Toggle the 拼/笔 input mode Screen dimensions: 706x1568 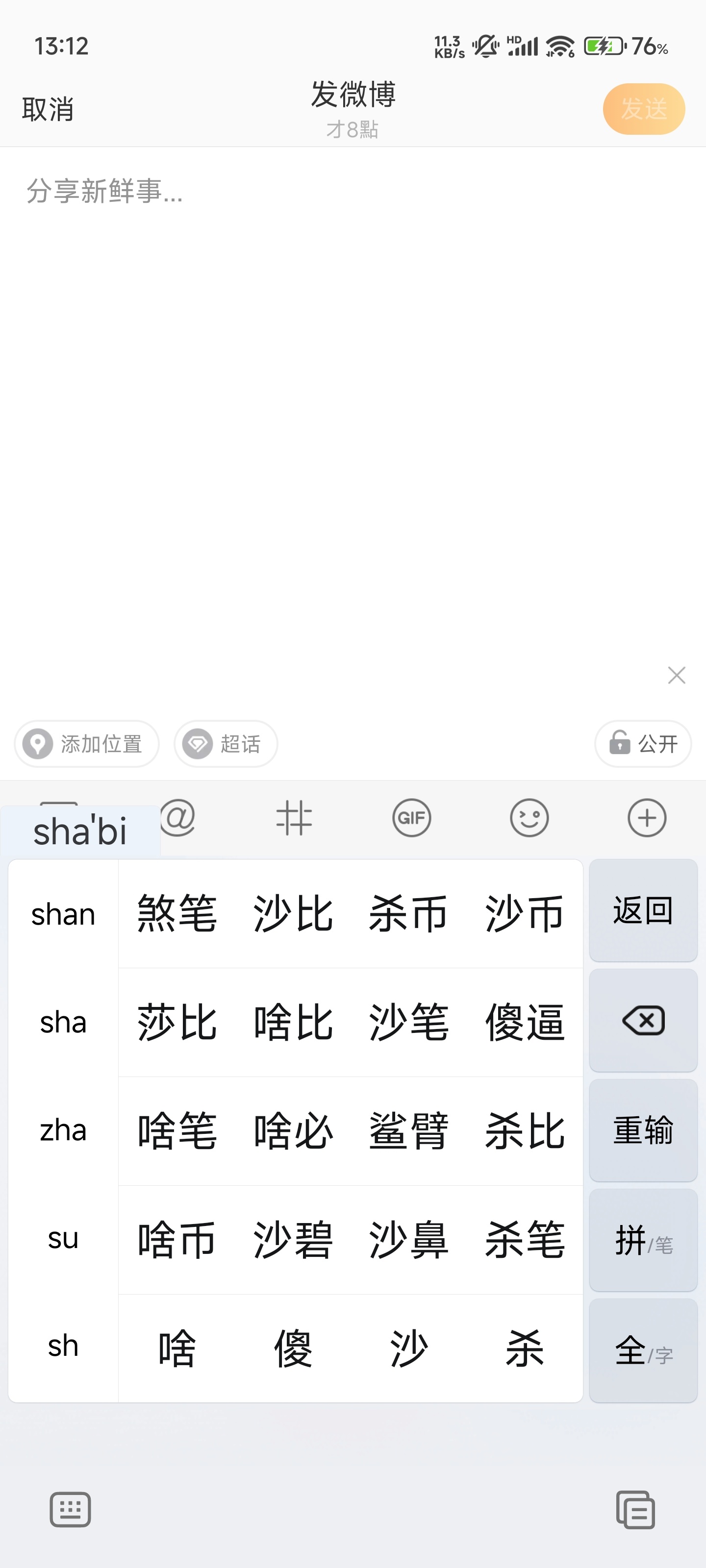click(x=643, y=1240)
